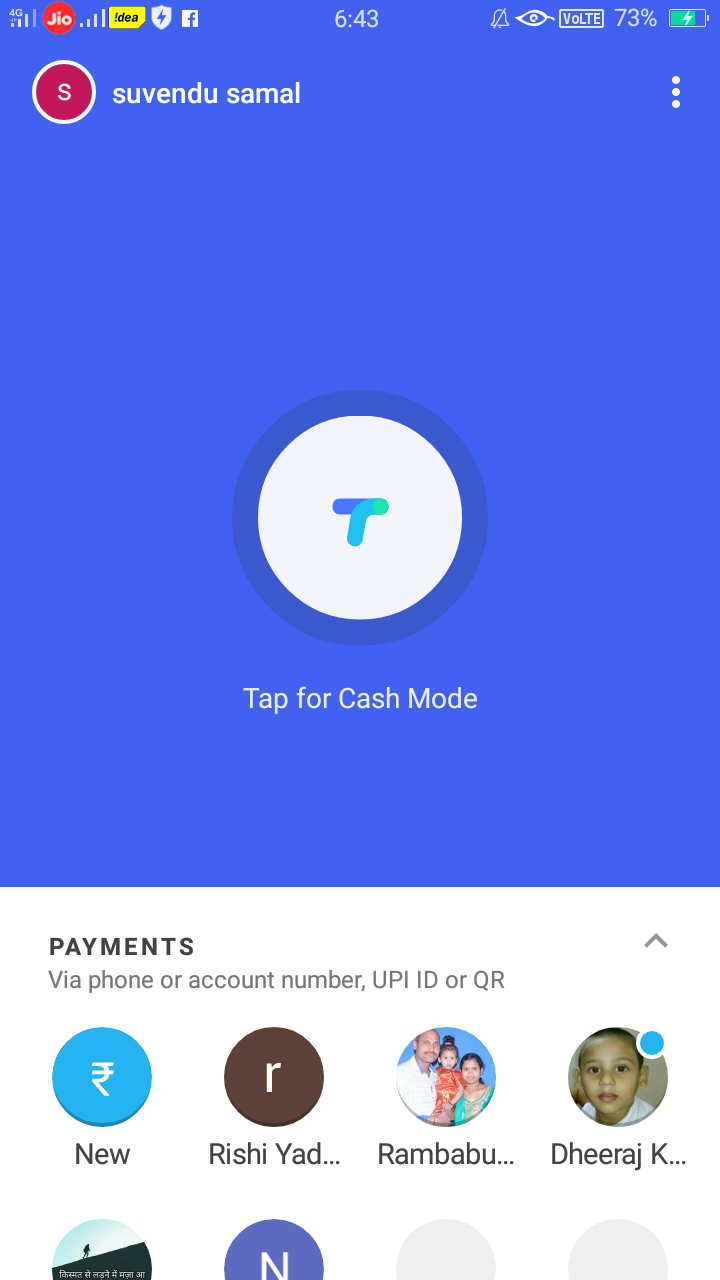The height and width of the screenshot is (1280, 720).
Task: Open payments with Rishi Yad...
Action: coord(274,1078)
